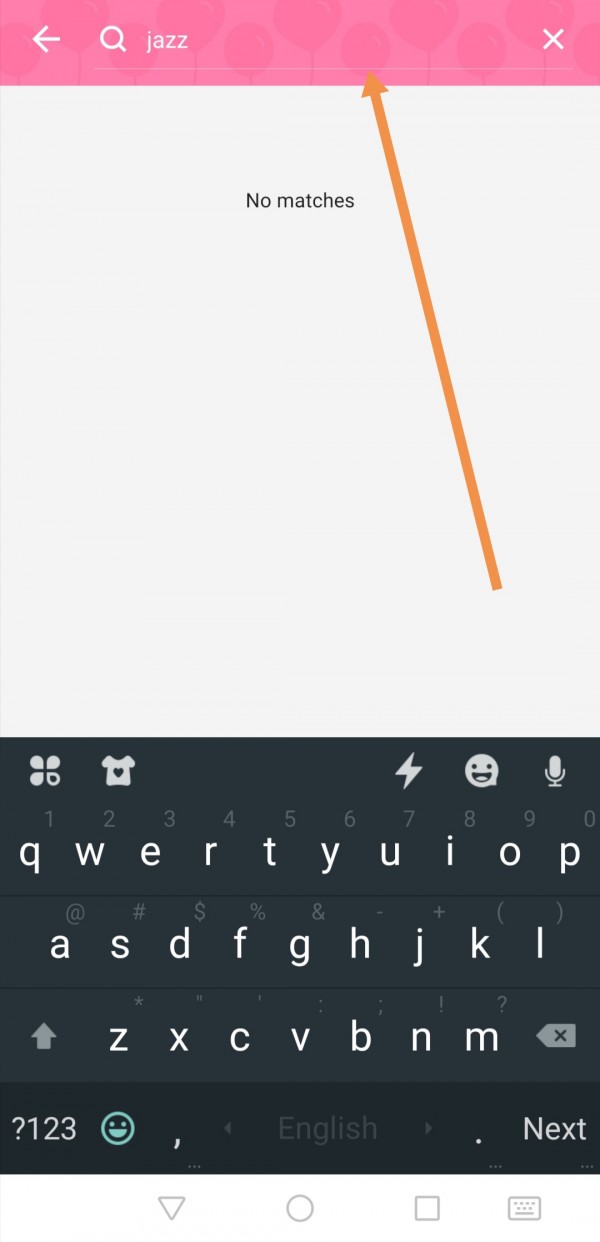Open the keyboard's four-leaf menu icon
The image size is (600, 1242).
45,770
